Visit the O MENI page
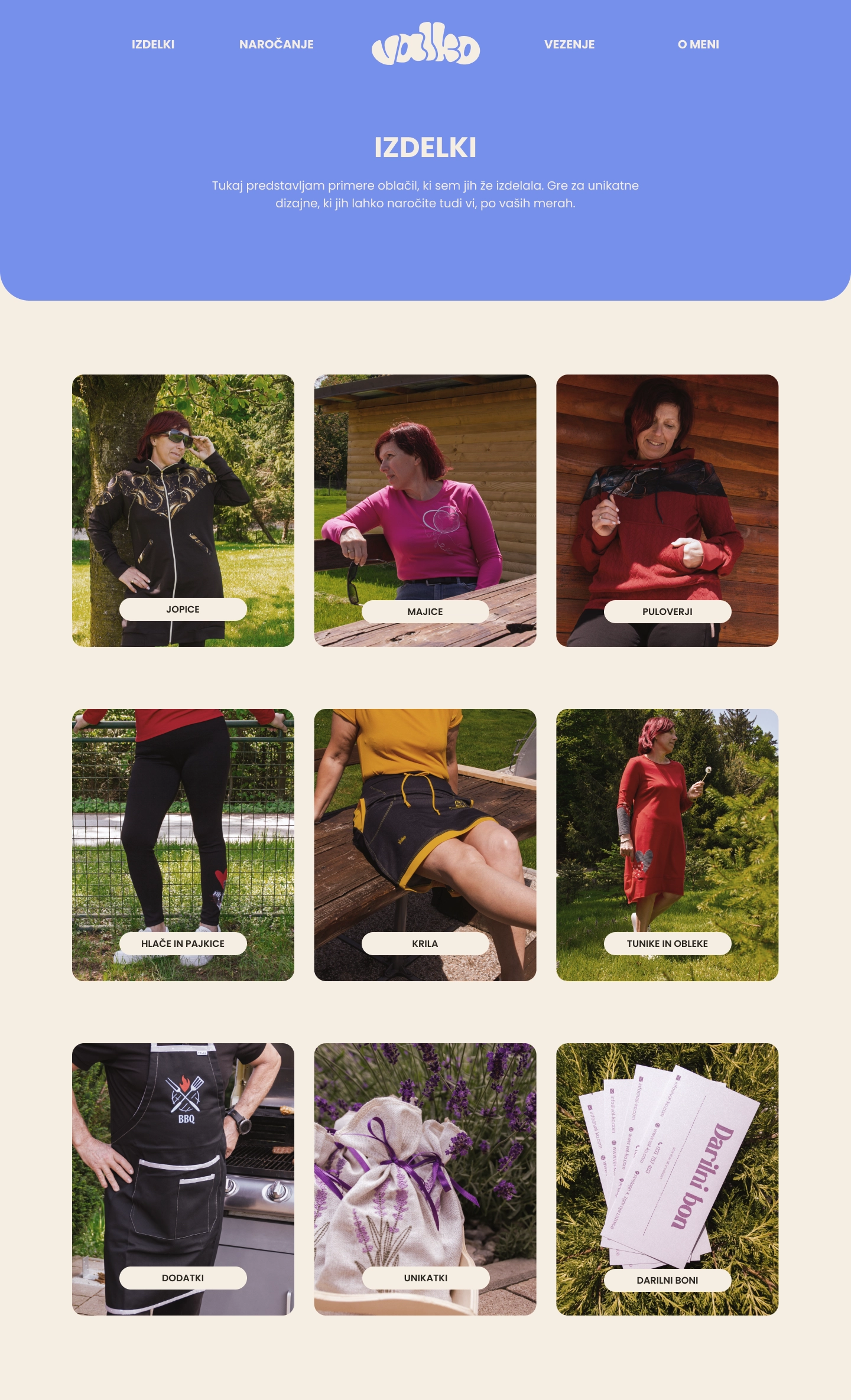851x1400 pixels. click(699, 44)
